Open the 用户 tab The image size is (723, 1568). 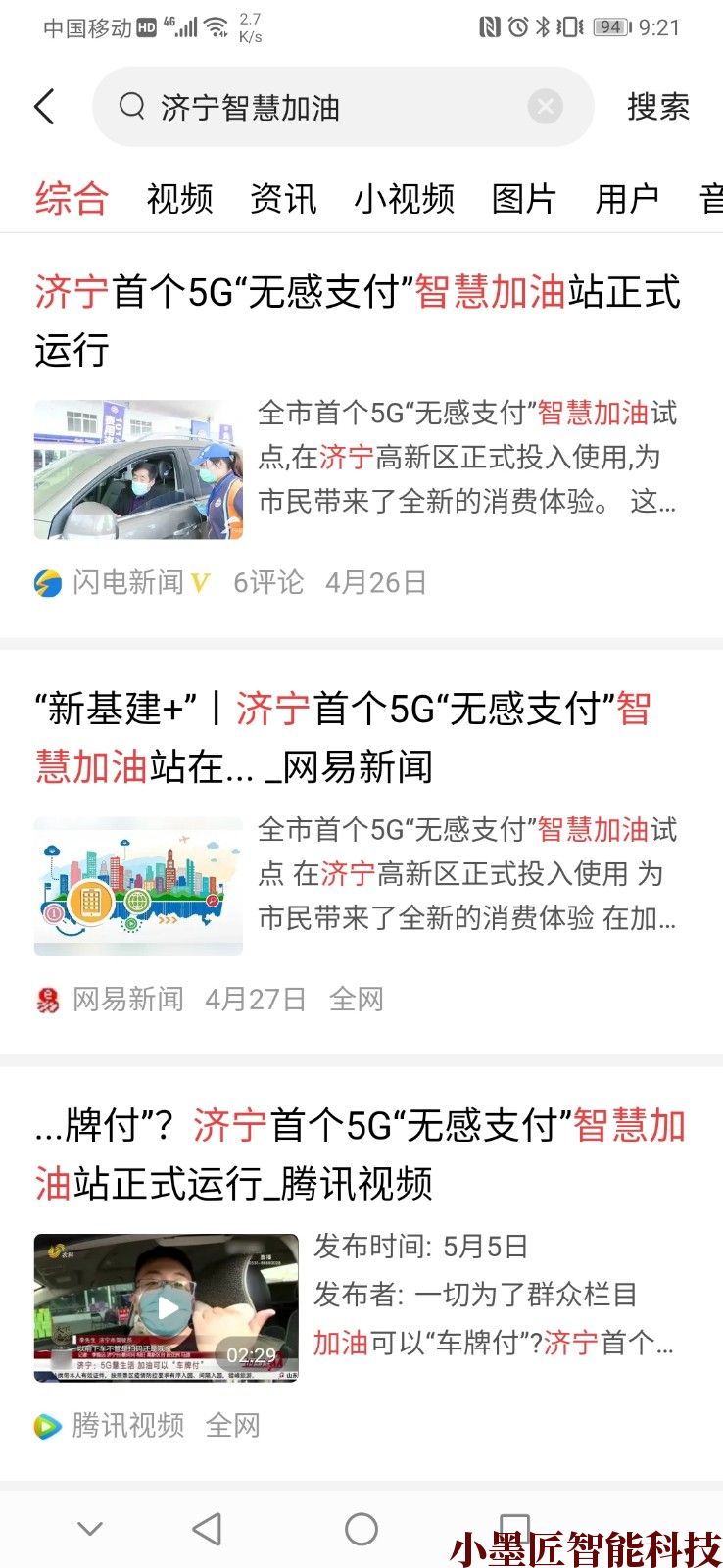coord(627,199)
